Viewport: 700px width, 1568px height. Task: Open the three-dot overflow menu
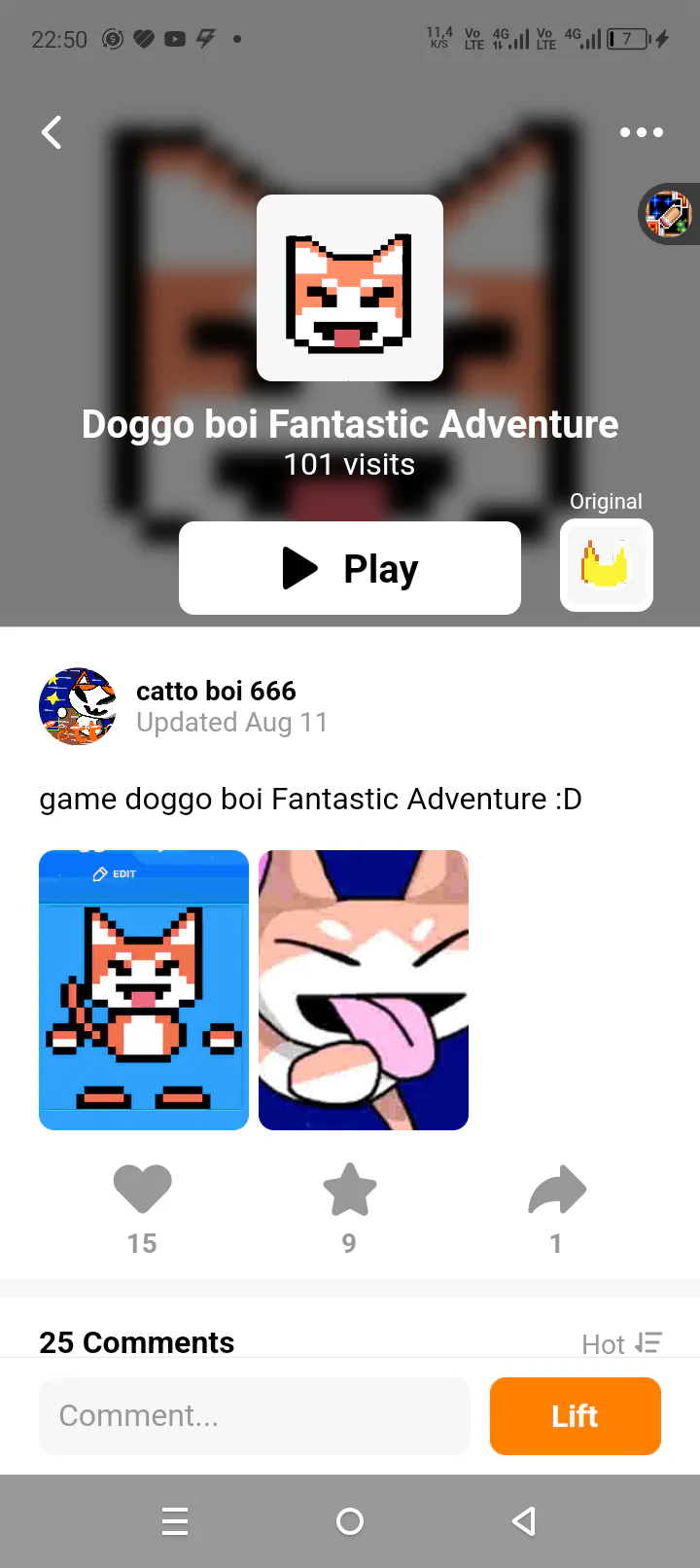click(642, 132)
